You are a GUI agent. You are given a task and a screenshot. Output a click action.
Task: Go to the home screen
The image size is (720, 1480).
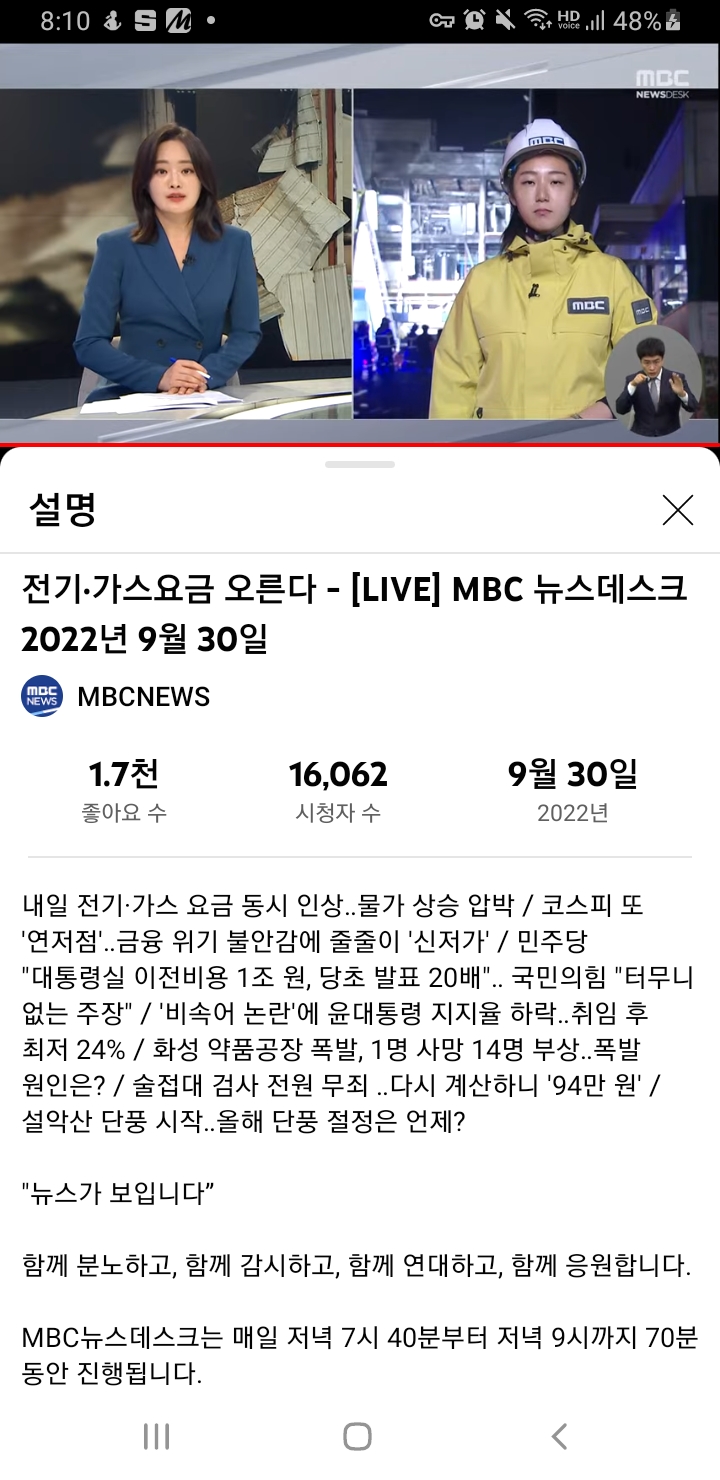pyautogui.click(x=357, y=1437)
